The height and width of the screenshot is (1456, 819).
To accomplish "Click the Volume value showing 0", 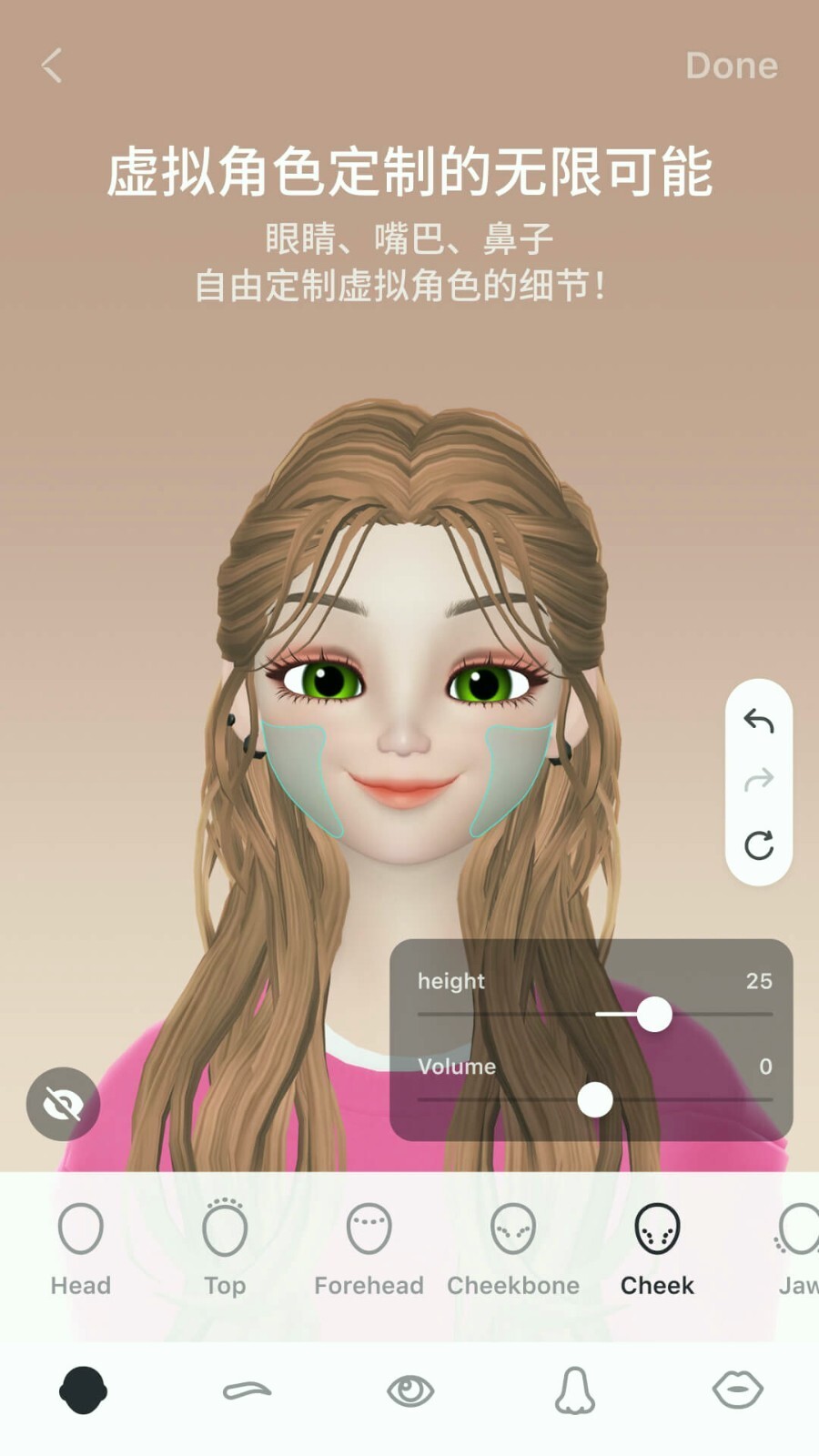I will click(x=767, y=1067).
